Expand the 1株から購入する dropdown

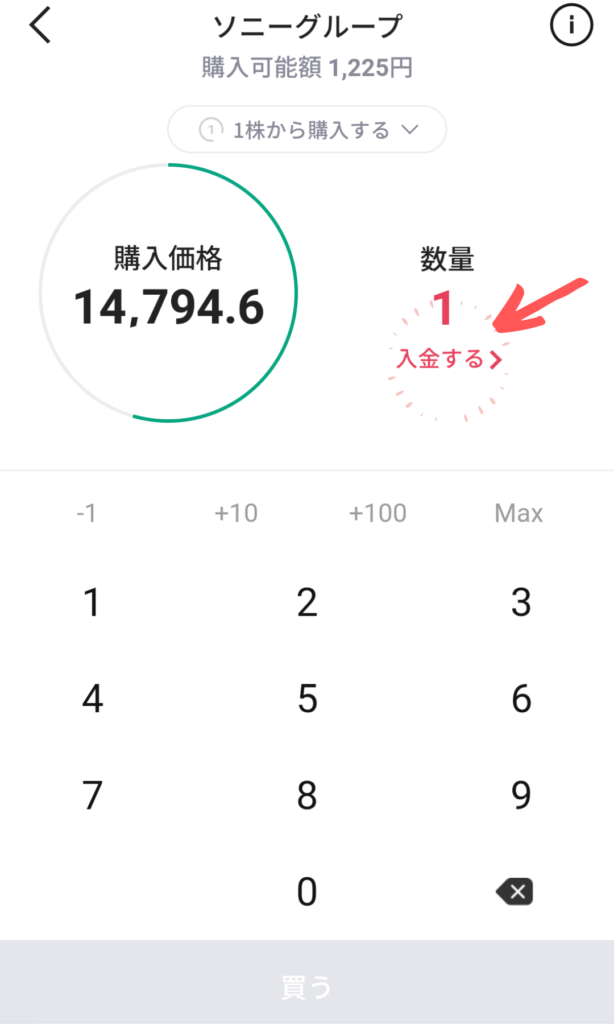pyautogui.click(x=307, y=130)
